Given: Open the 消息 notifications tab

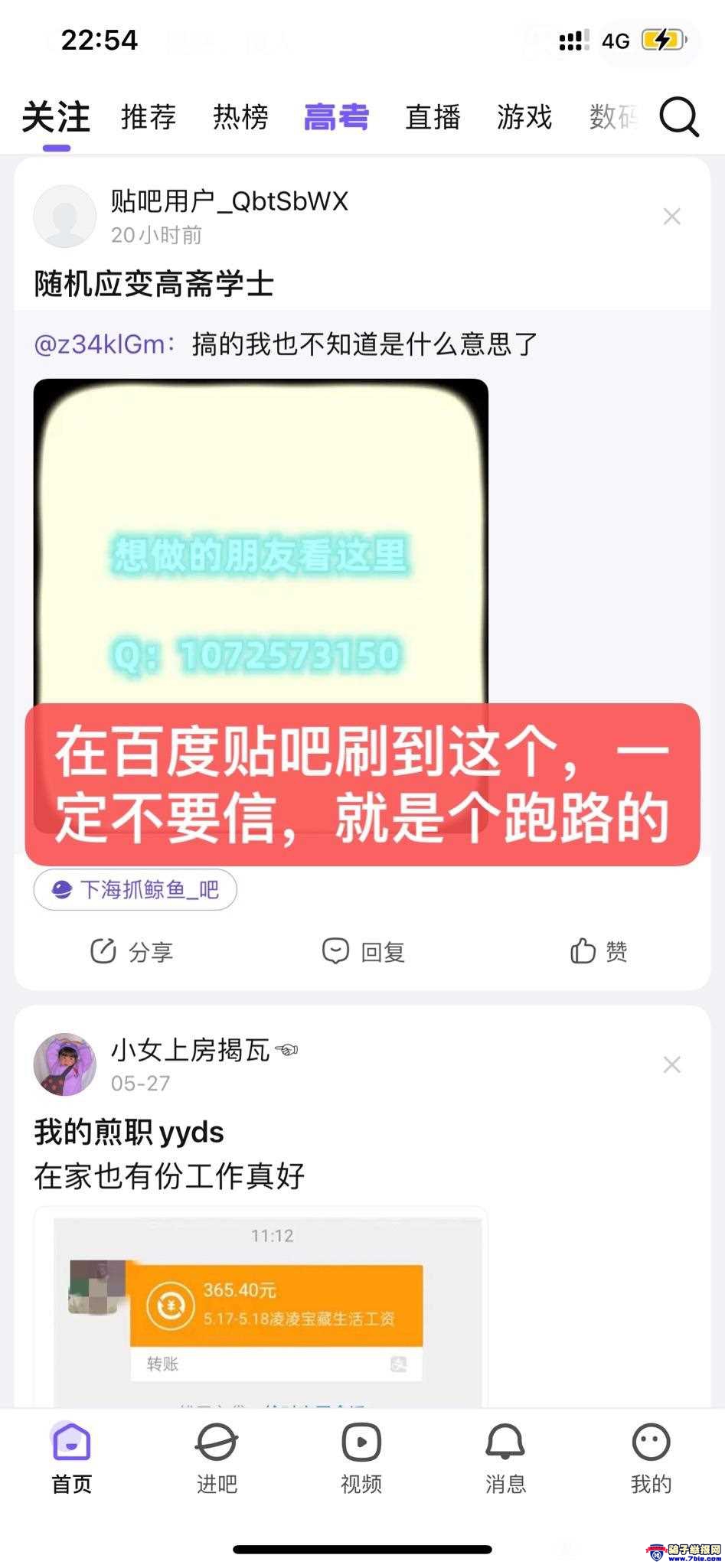Looking at the screenshot, I should [505, 1459].
